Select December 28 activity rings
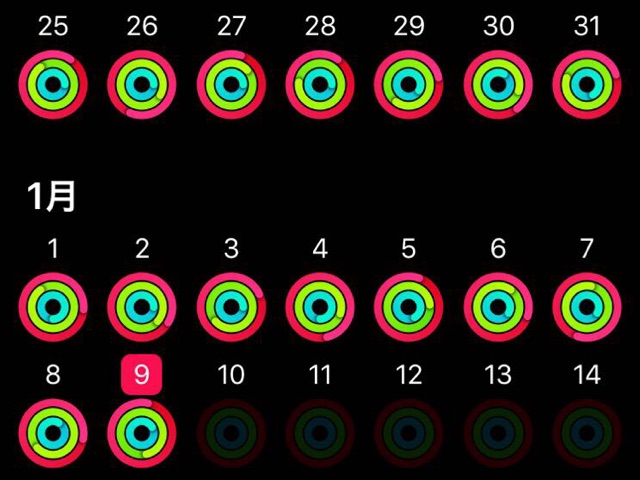Image resolution: width=640 pixels, height=480 pixels. click(320, 85)
